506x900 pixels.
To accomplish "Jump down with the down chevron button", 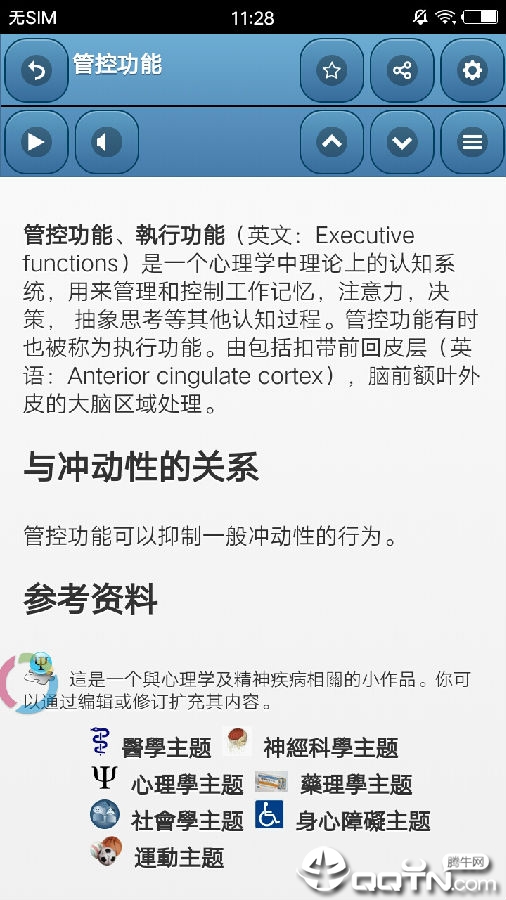I will (402, 142).
